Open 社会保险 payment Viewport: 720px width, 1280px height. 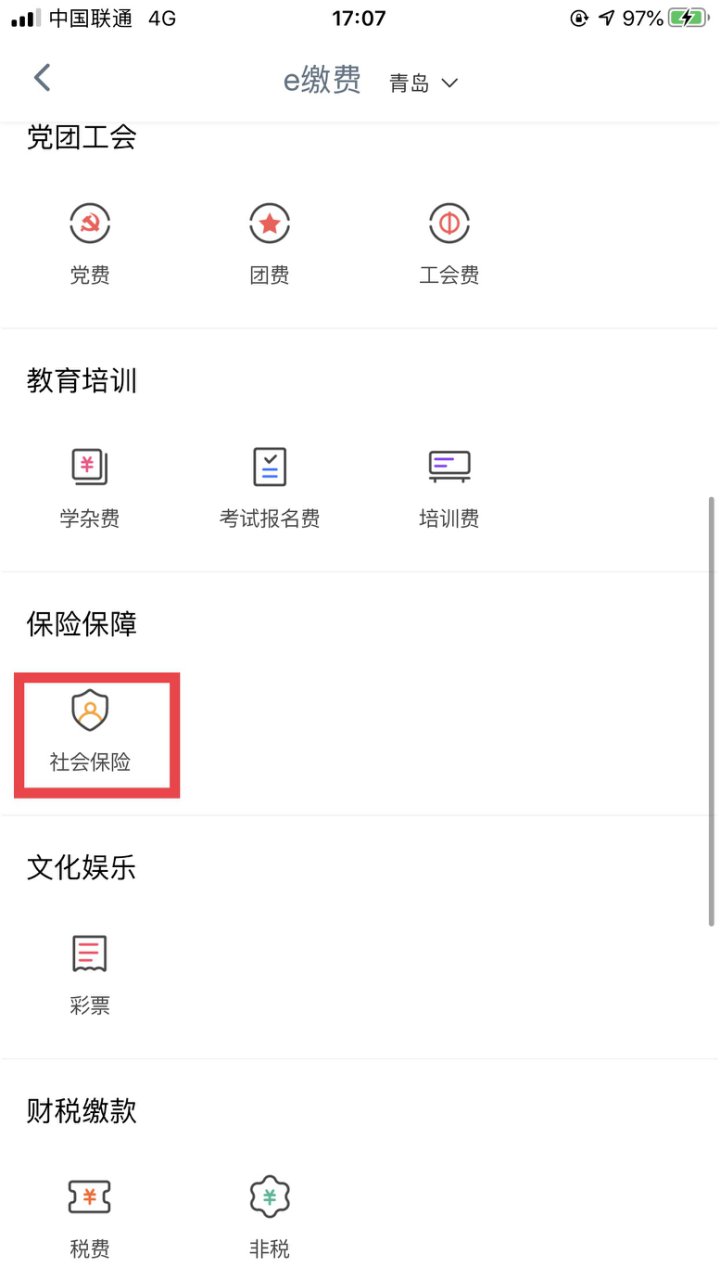click(90, 732)
